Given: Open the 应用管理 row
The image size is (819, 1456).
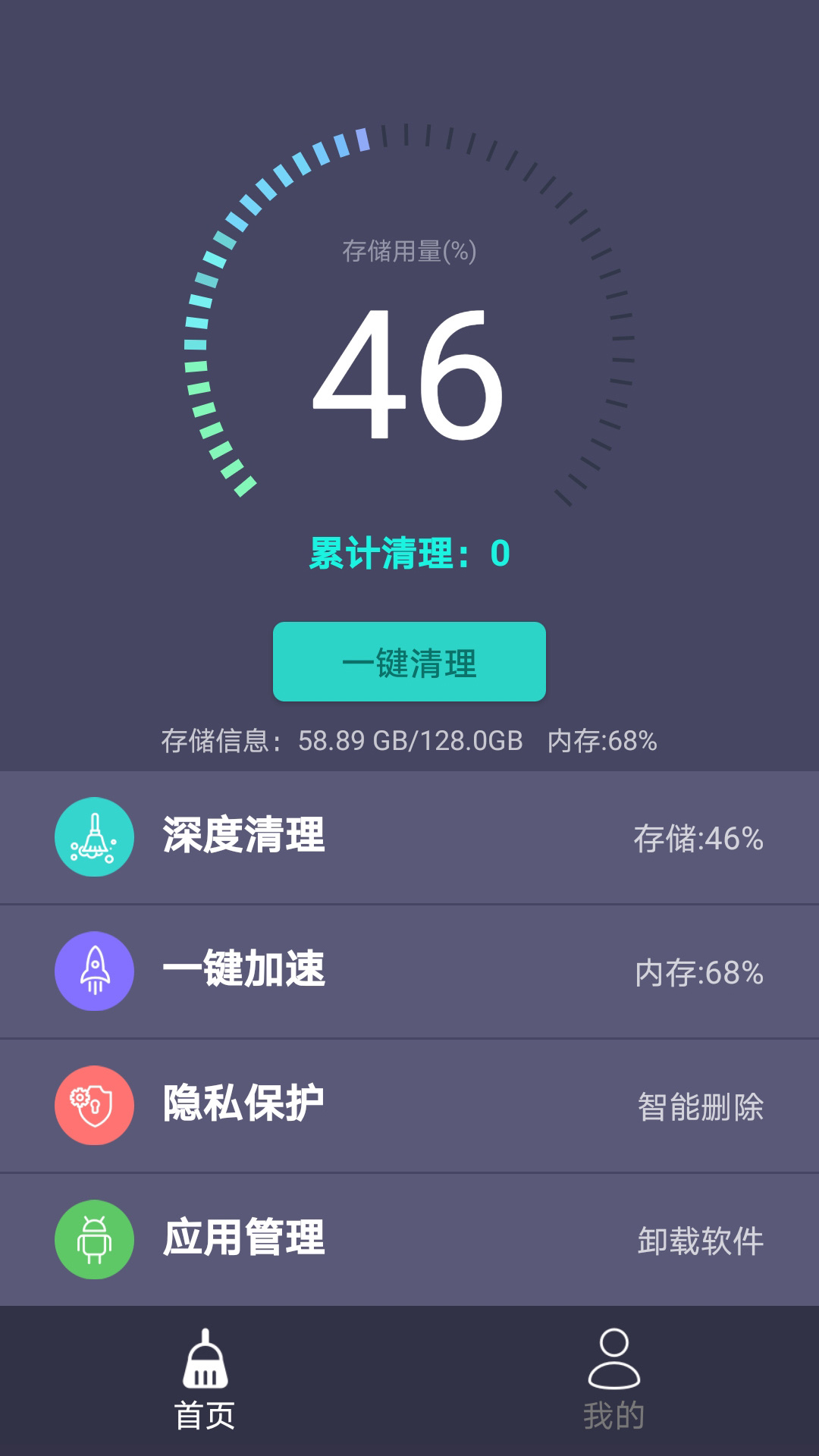Looking at the screenshot, I should tap(409, 1238).
